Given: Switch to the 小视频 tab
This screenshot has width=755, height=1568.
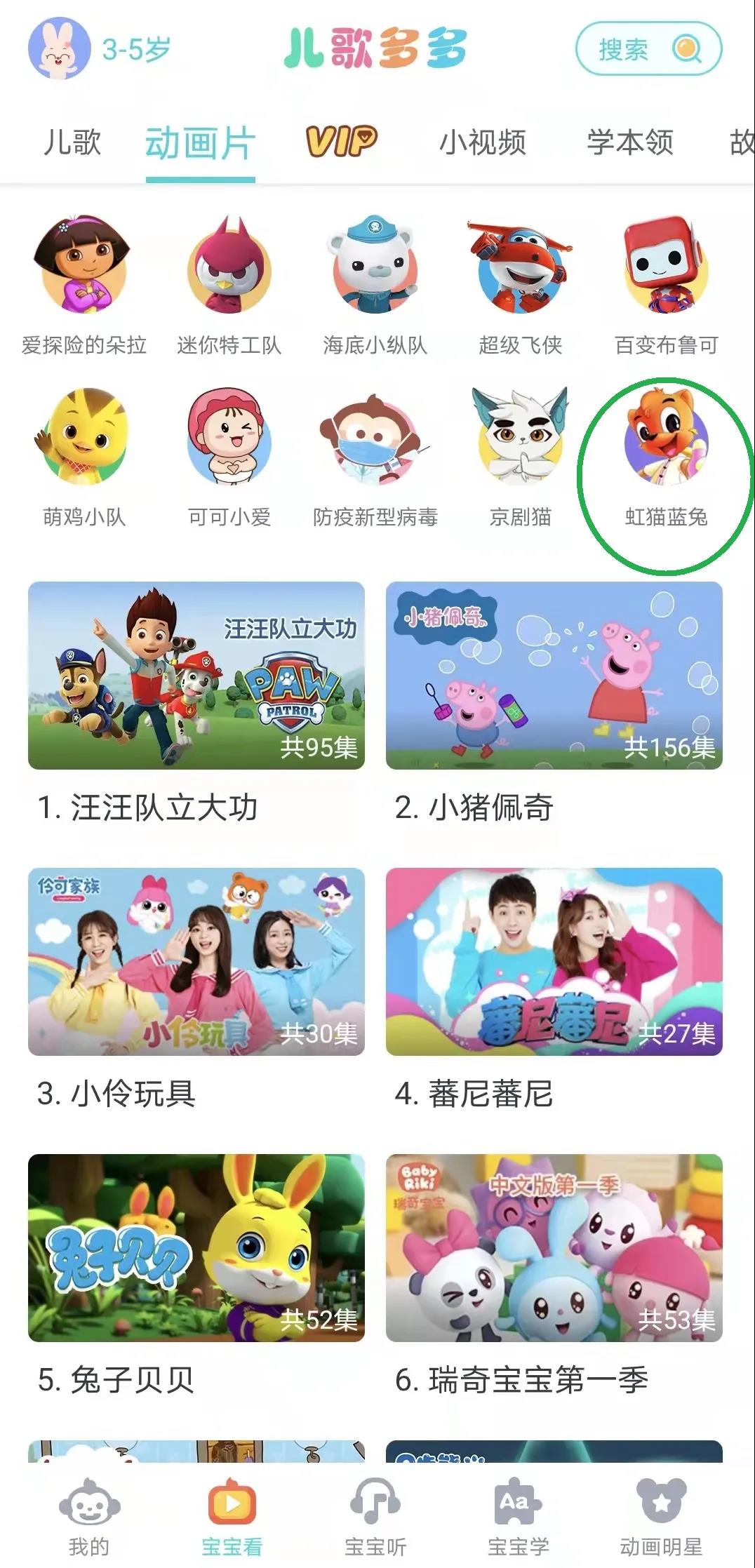Looking at the screenshot, I should pos(483,142).
